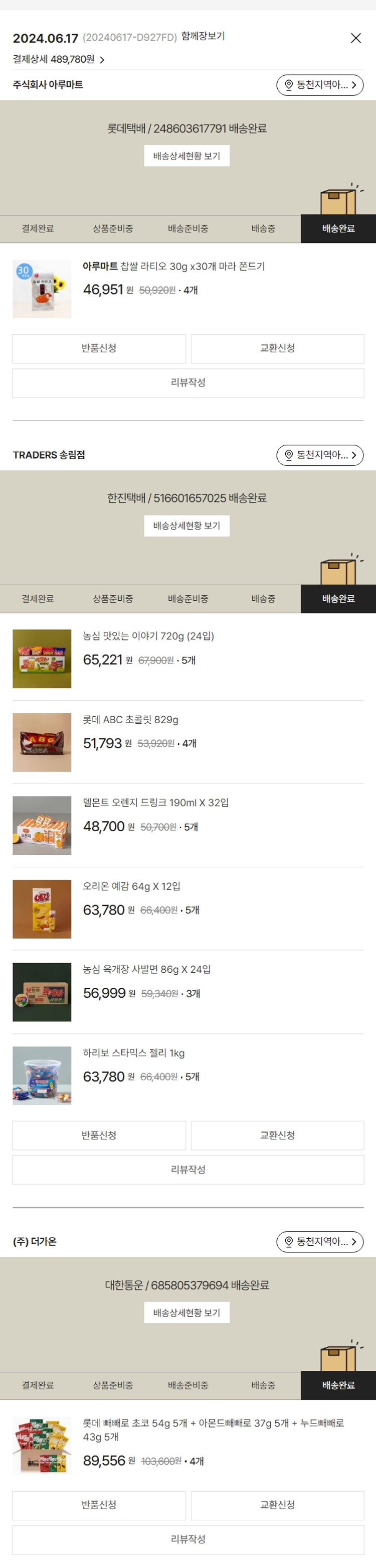Open 결제상세 489,780원 payment details
376x1568 pixels.
point(59,60)
